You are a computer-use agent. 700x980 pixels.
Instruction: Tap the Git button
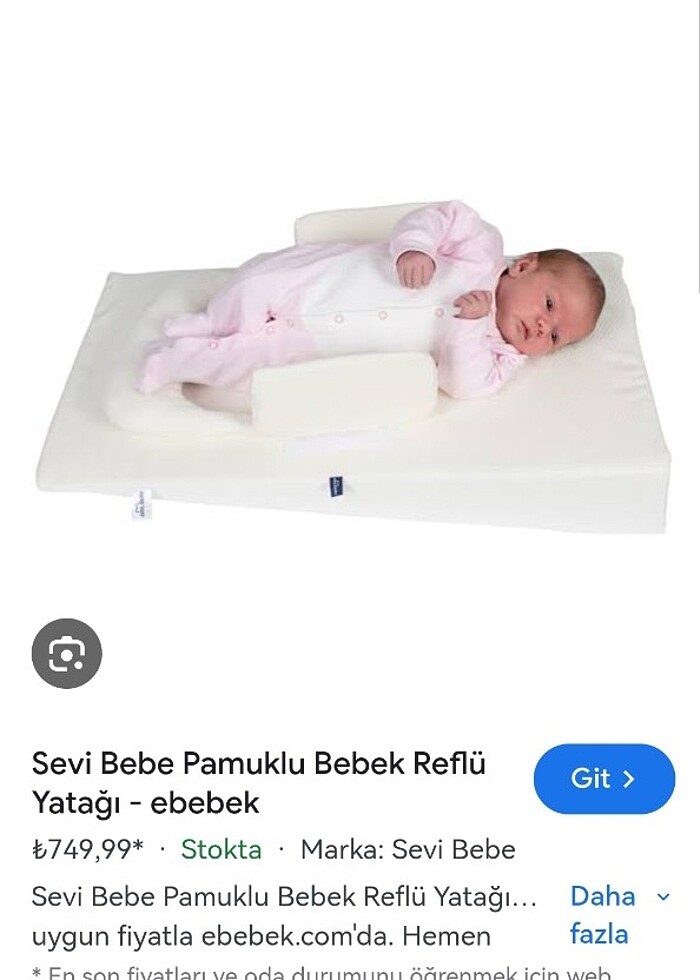[604, 779]
